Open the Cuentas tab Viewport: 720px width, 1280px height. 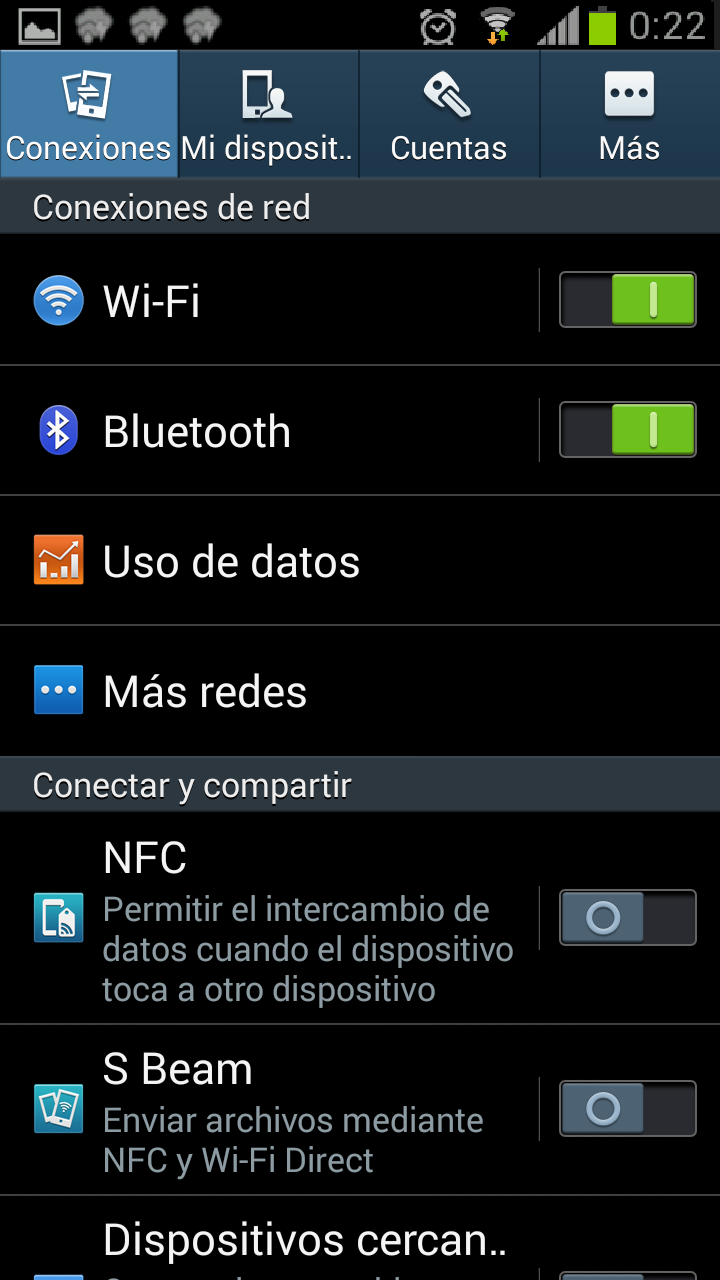point(449,114)
